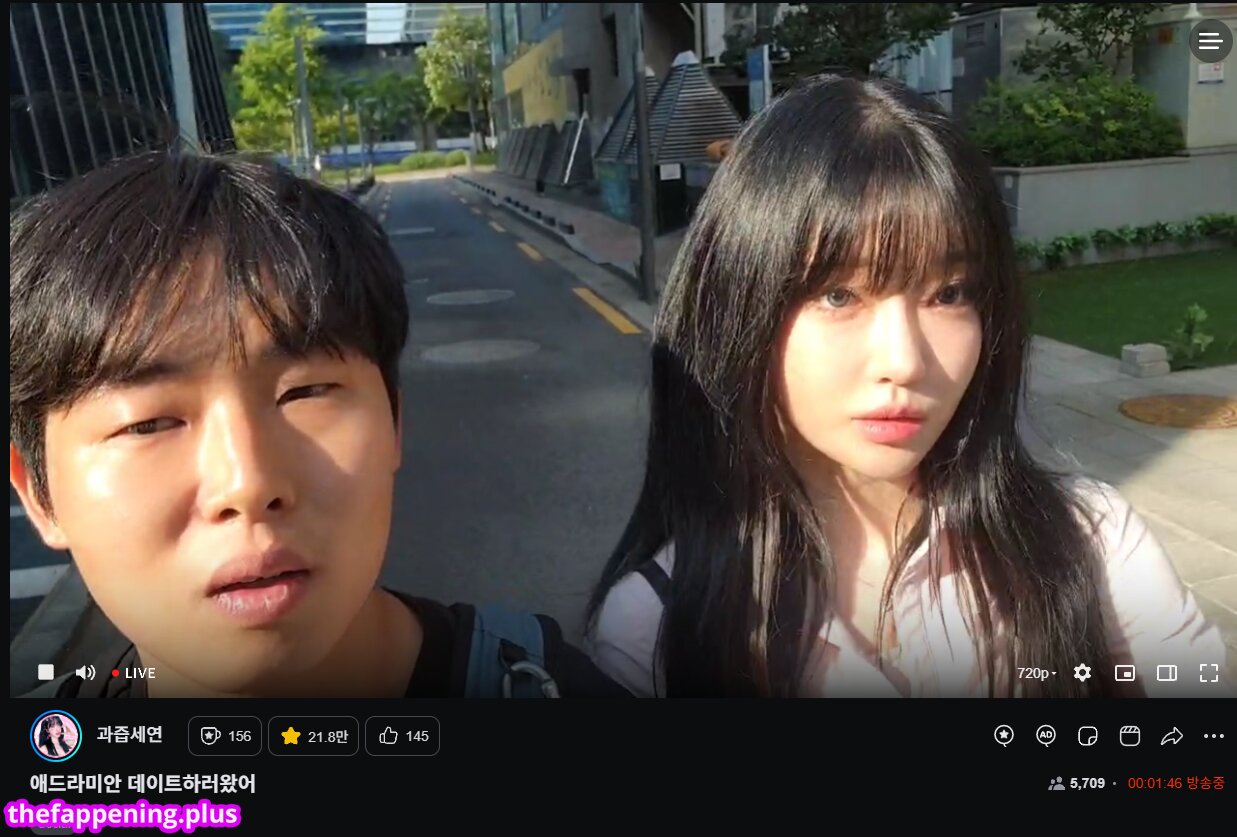The height and width of the screenshot is (837, 1237).
Task: Toggle the side panel view
Action: 1167,673
